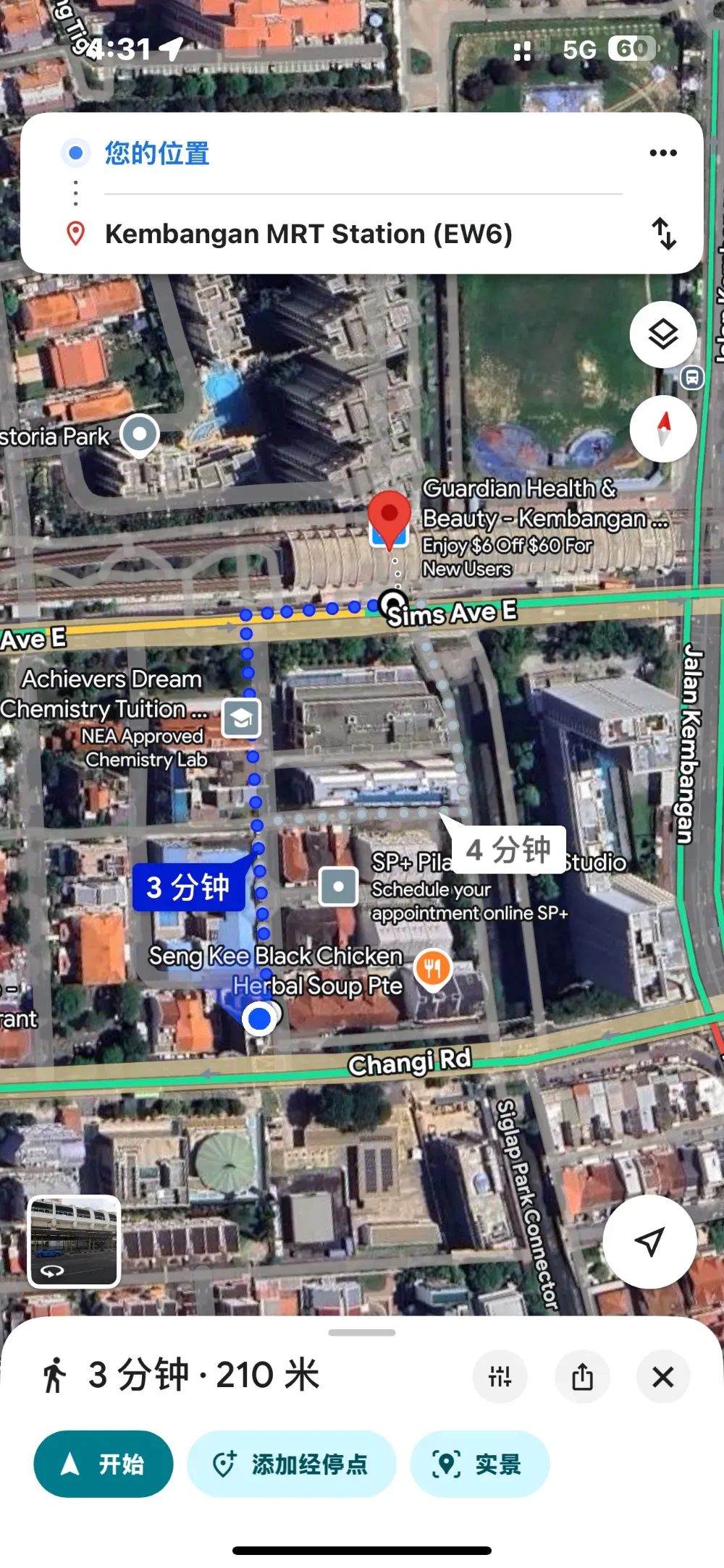Viewport: 724px width, 1568px height.
Task: Open the SP+ Pilates studio pin
Action: (339, 886)
